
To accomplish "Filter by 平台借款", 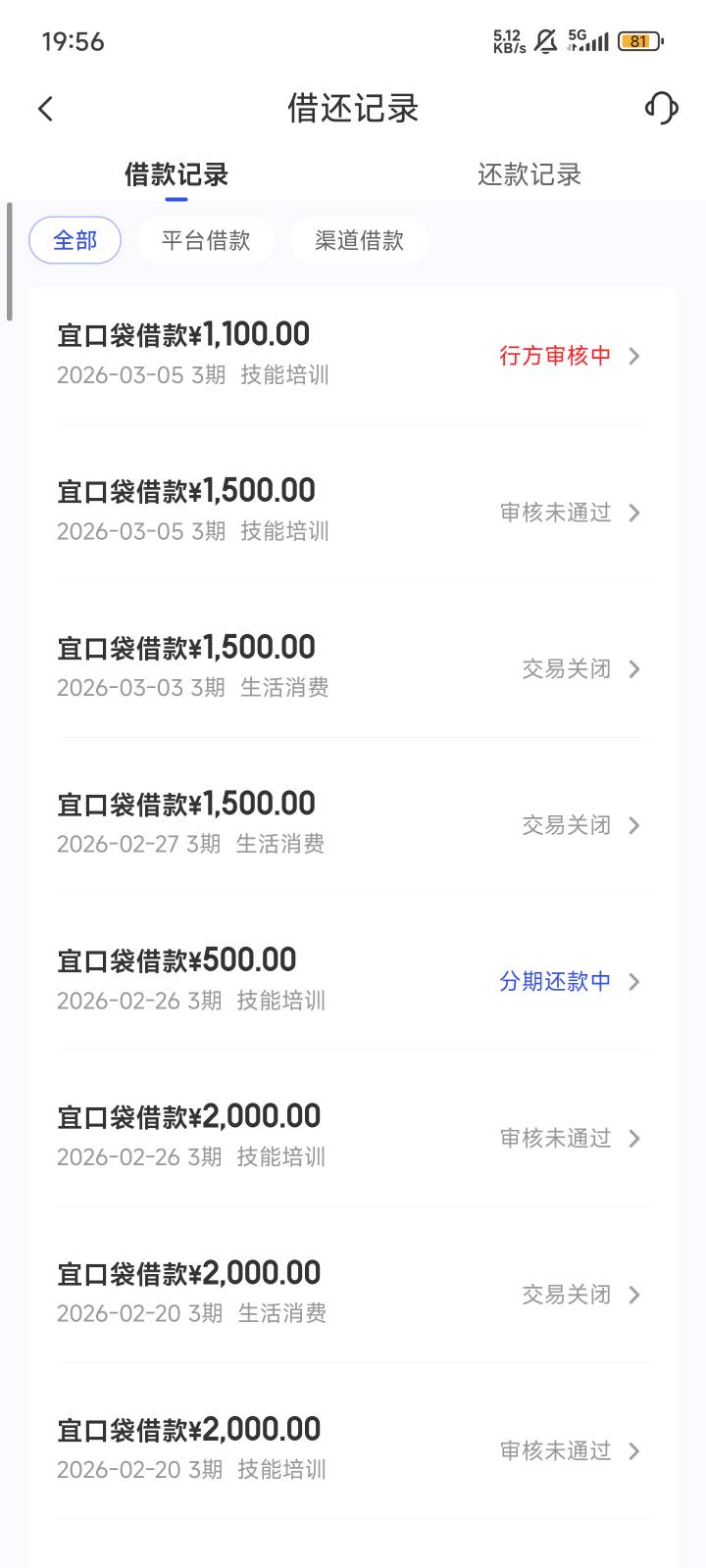I will (x=206, y=240).
